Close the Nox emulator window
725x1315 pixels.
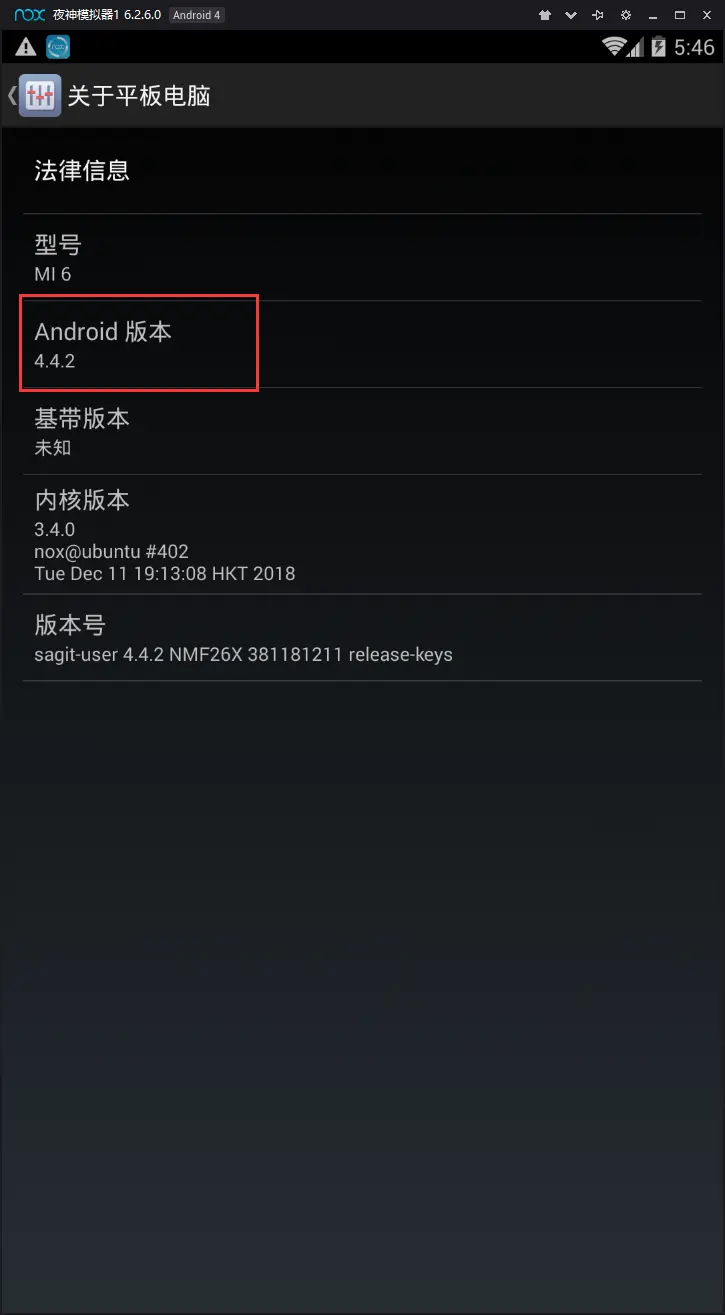[x=706, y=15]
